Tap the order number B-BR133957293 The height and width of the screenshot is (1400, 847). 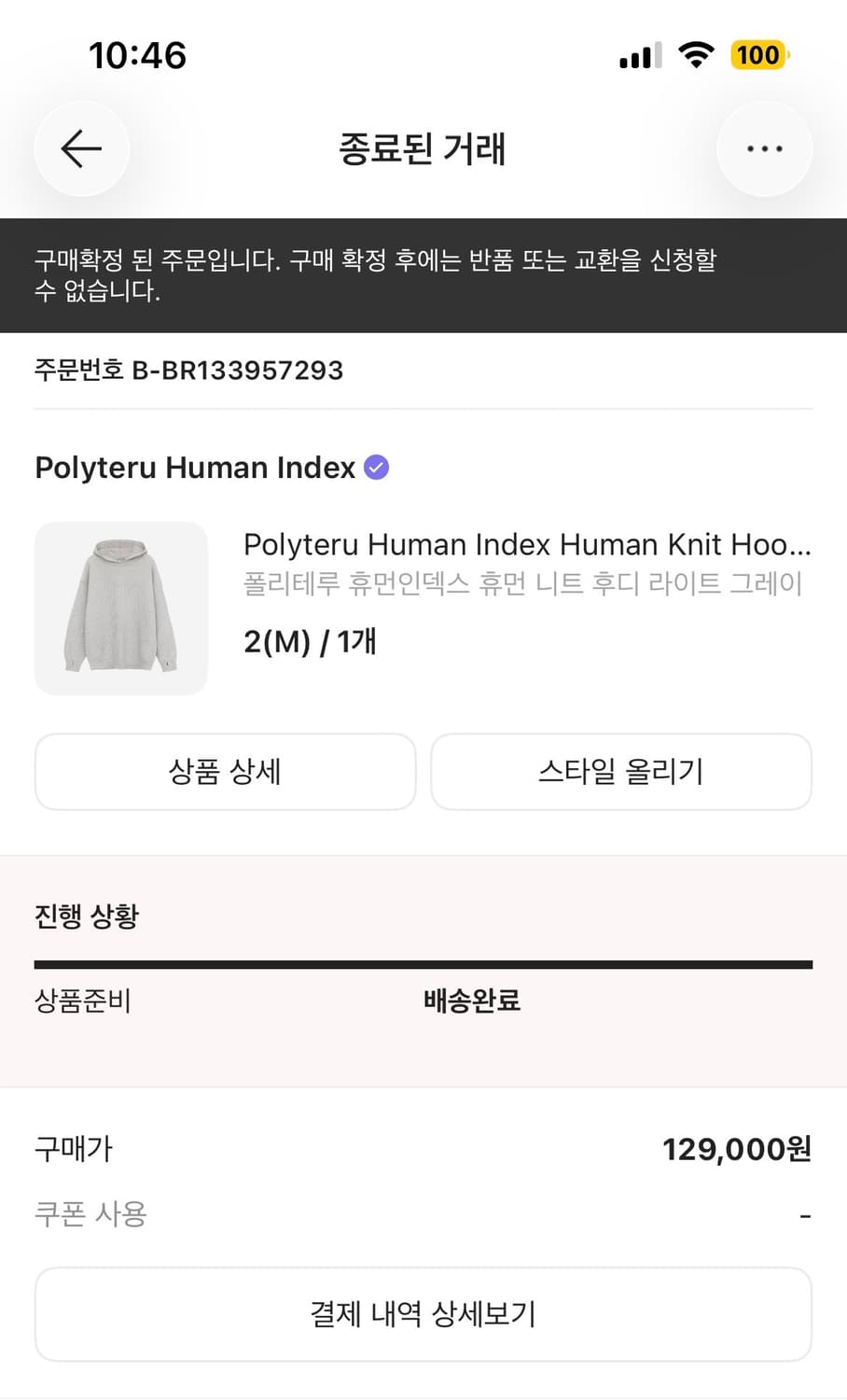(x=188, y=370)
